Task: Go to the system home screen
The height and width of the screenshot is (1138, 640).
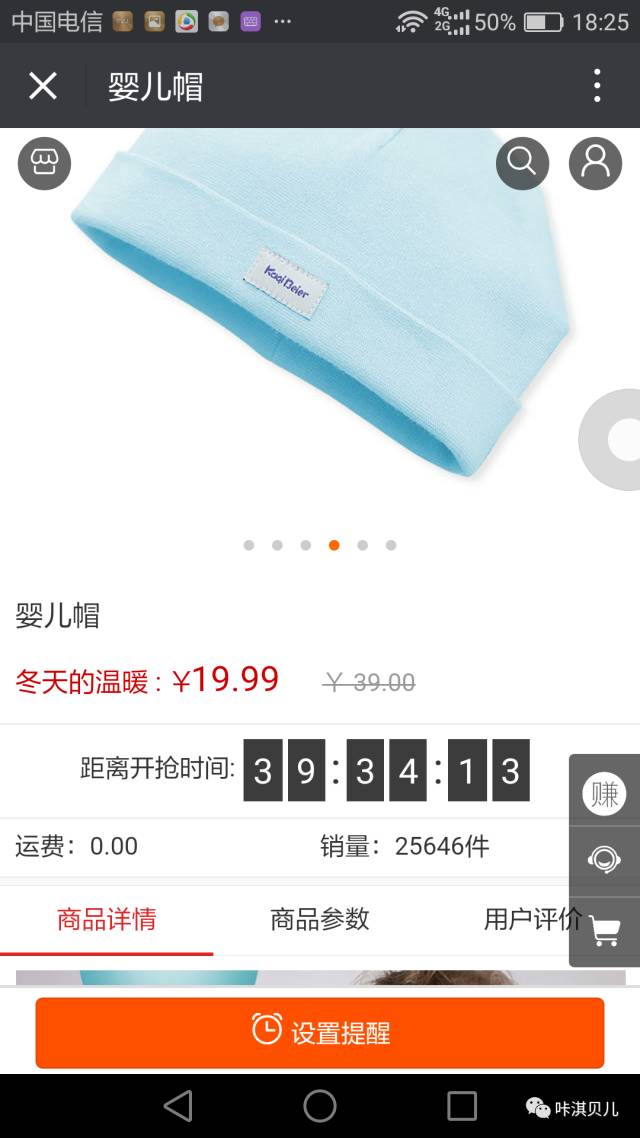Action: [x=320, y=1105]
